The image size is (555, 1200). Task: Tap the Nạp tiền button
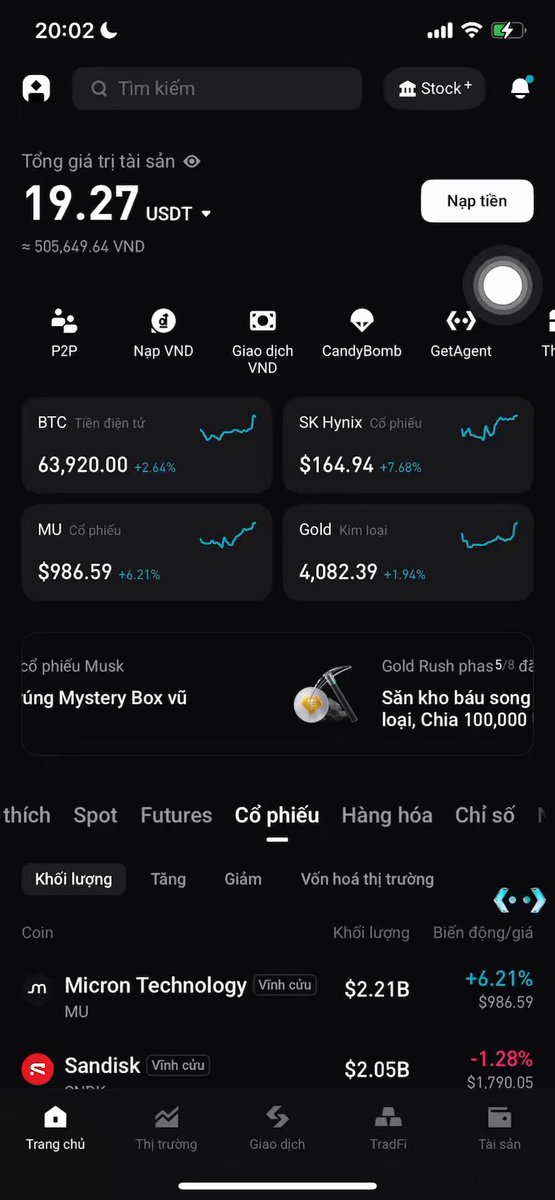pyautogui.click(x=477, y=201)
